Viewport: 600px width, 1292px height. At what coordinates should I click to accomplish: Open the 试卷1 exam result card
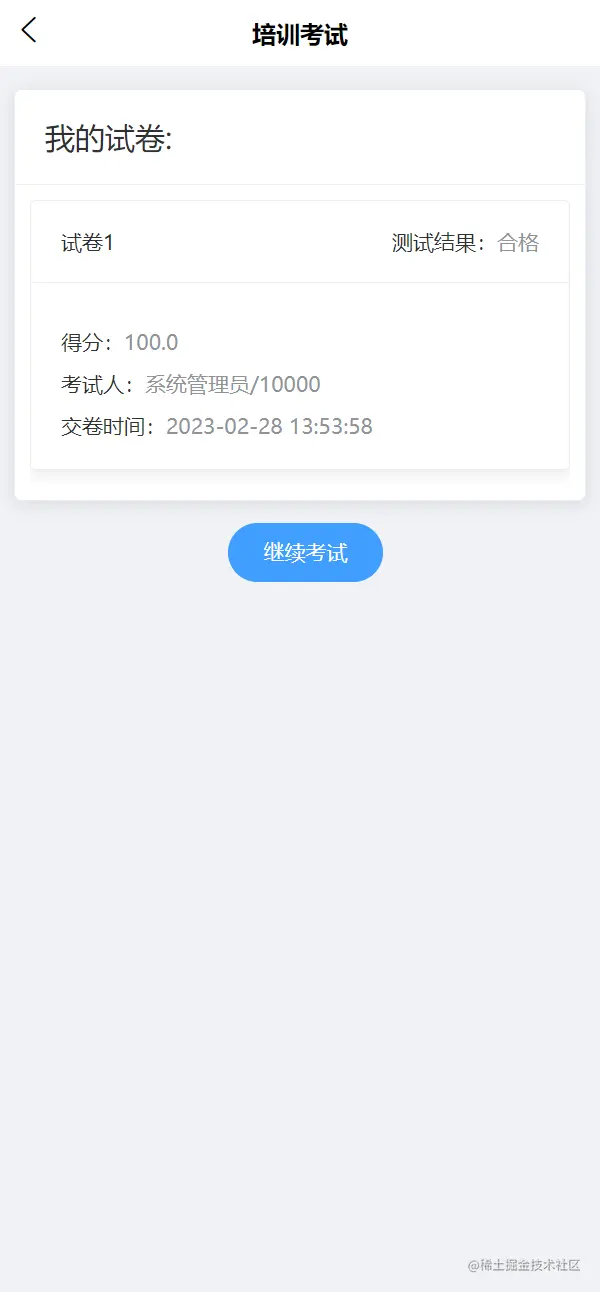pos(300,335)
